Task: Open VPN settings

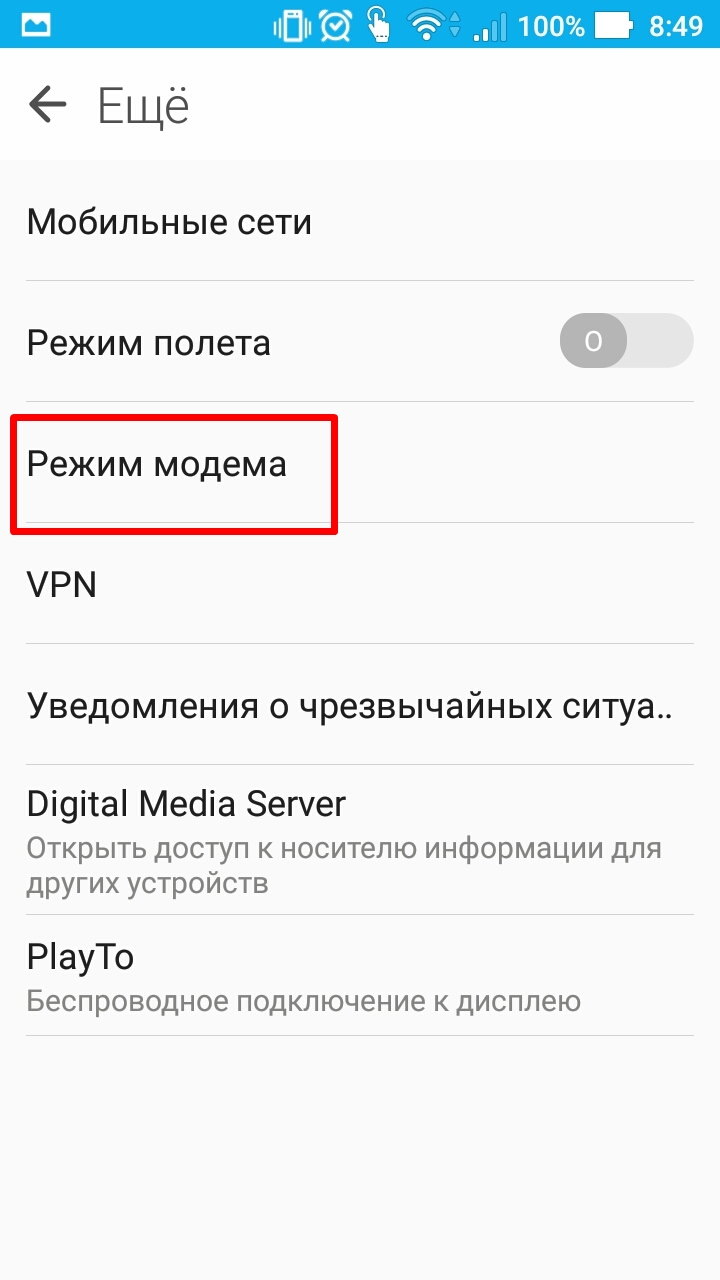Action: pyautogui.click(x=360, y=584)
